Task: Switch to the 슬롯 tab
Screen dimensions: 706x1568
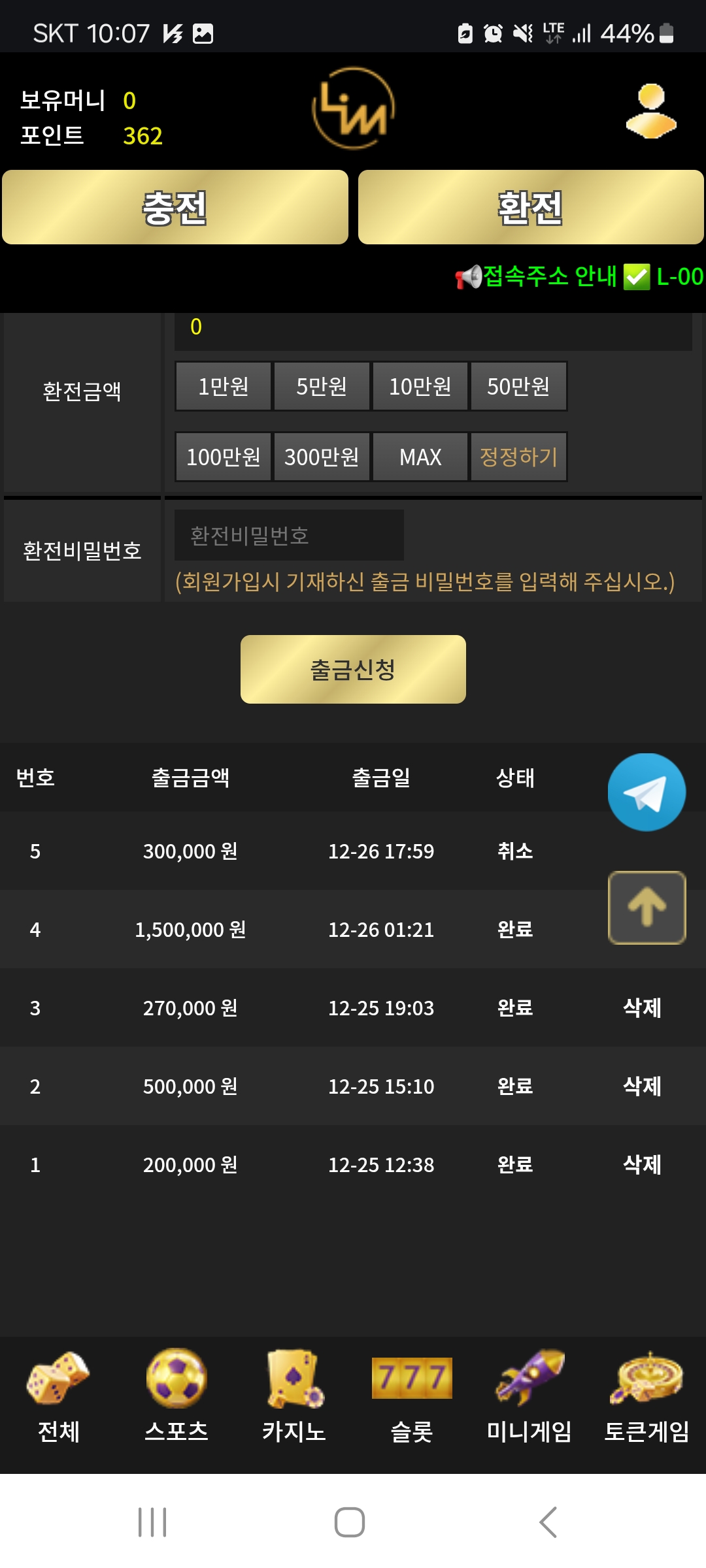Action: (x=412, y=1396)
